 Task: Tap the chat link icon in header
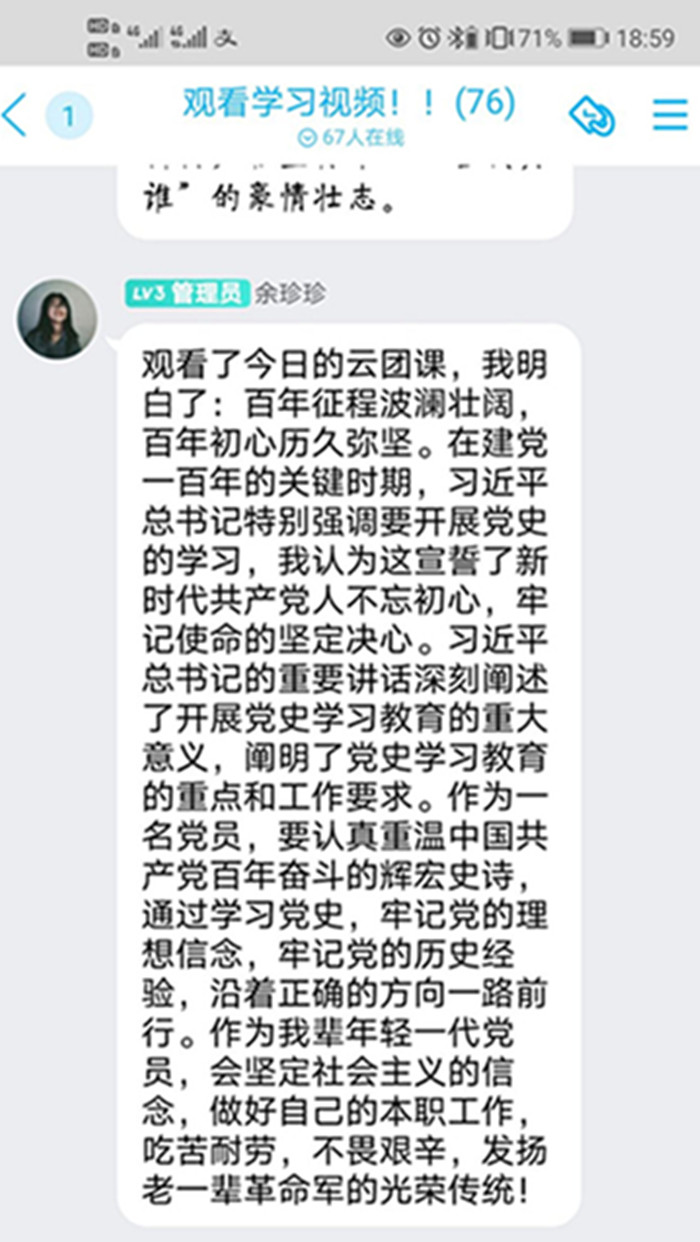[x=592, y=116]
